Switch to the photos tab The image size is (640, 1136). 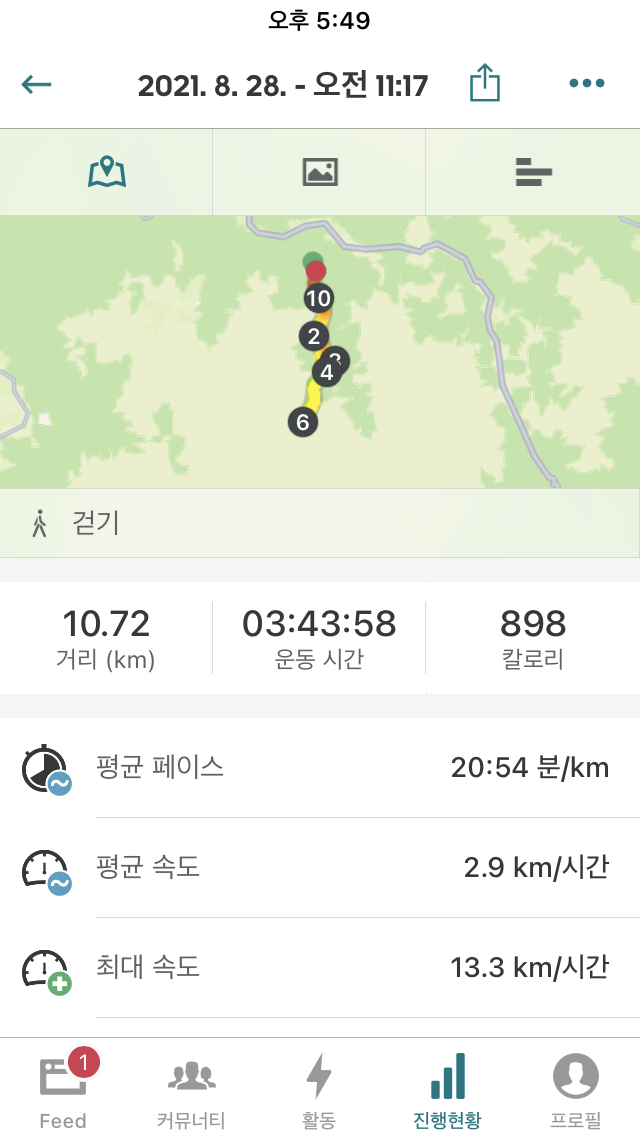tap(320, 172)
